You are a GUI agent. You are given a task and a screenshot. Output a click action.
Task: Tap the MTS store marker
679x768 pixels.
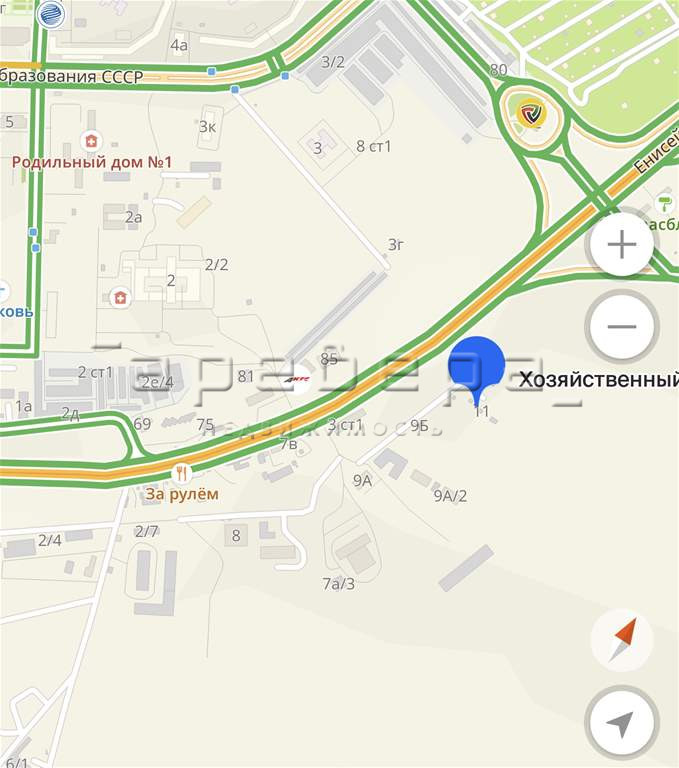pyautogui.click(x=298, y=379)
